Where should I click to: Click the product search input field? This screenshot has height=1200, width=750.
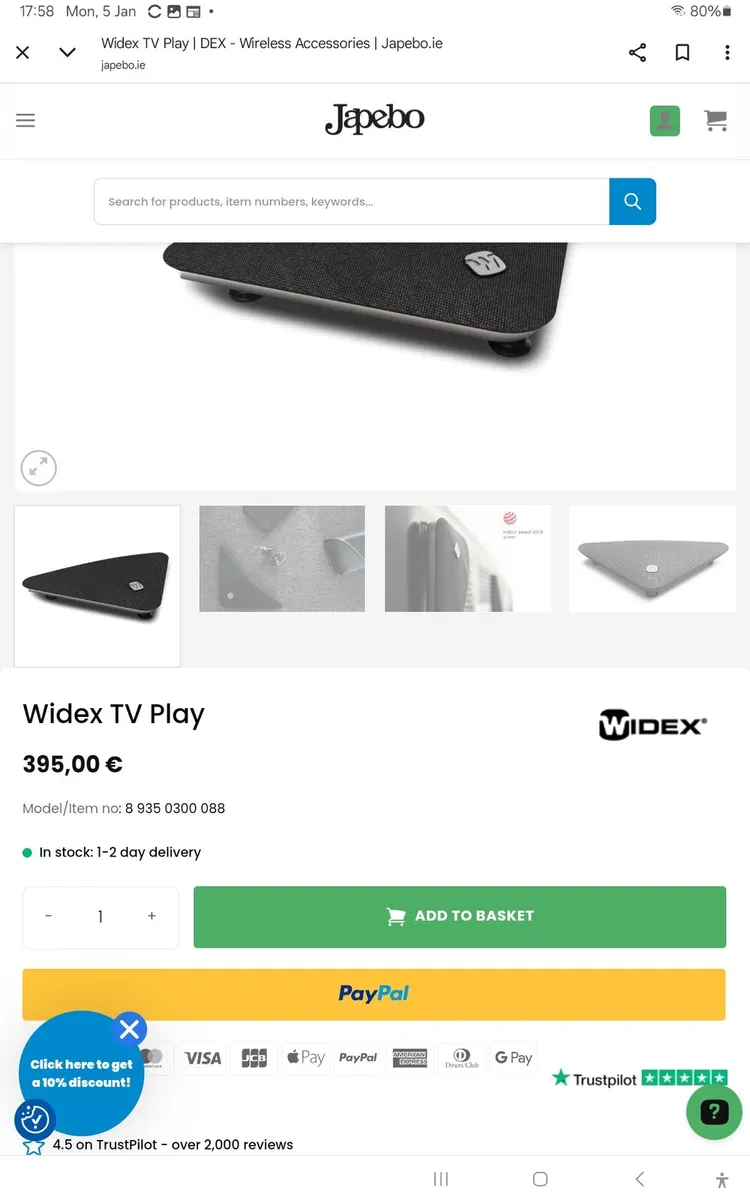pos(350,201)
